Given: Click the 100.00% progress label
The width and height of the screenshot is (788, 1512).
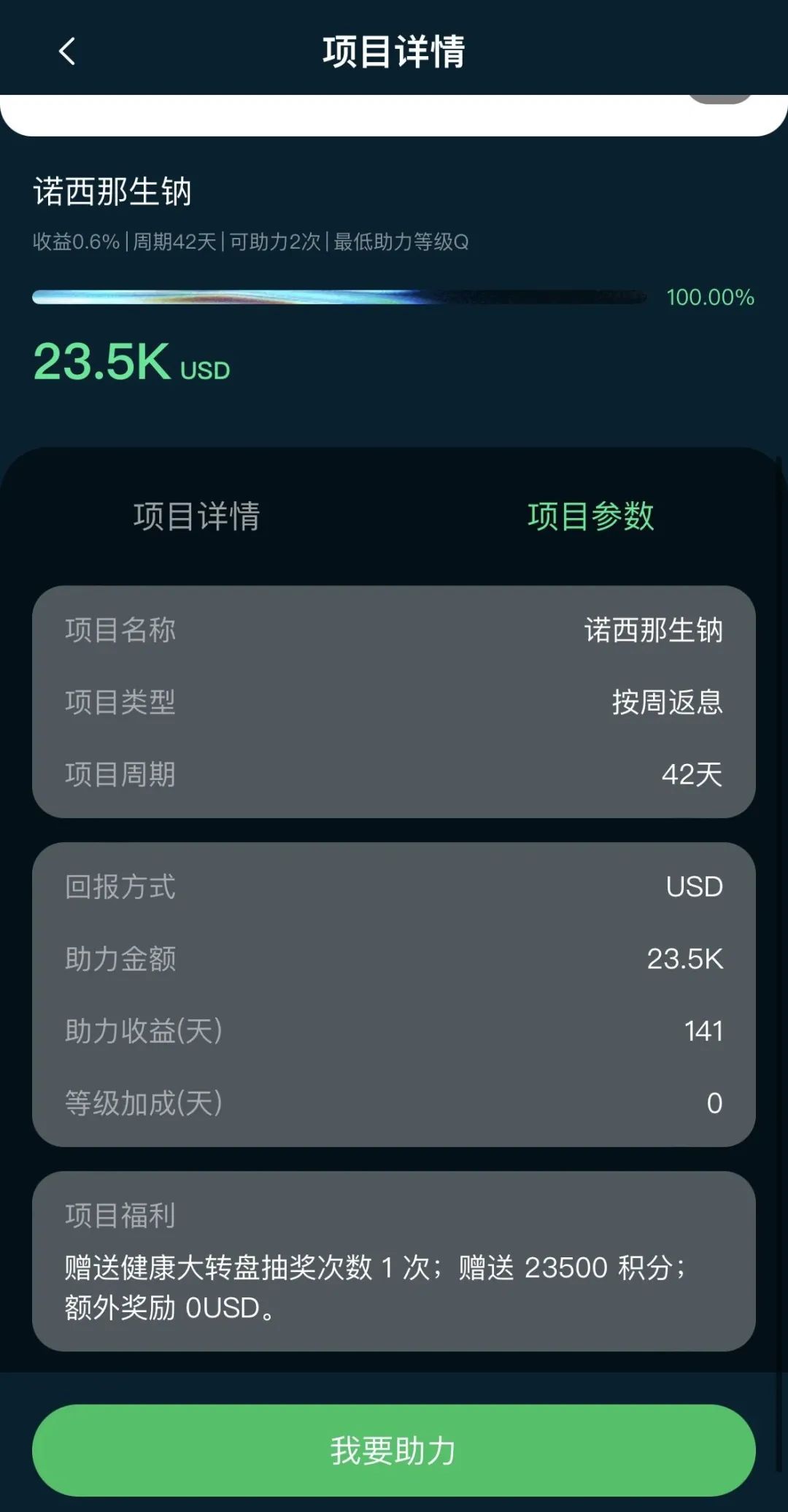Looking at the screenshot, I should pyautogui.click(x=709, y=297).
